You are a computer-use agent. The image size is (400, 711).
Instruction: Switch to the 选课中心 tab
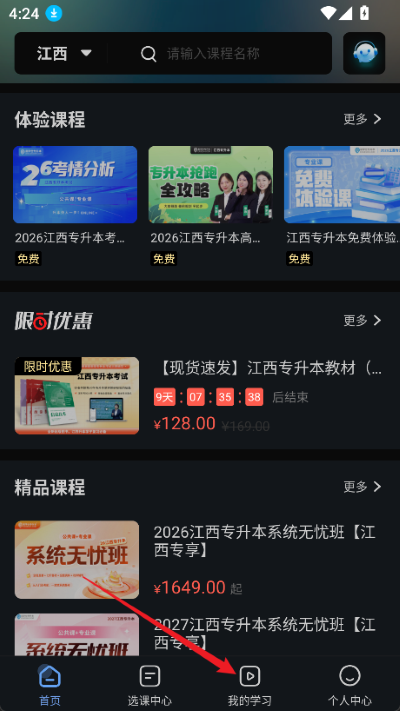[x=150, y=685]
